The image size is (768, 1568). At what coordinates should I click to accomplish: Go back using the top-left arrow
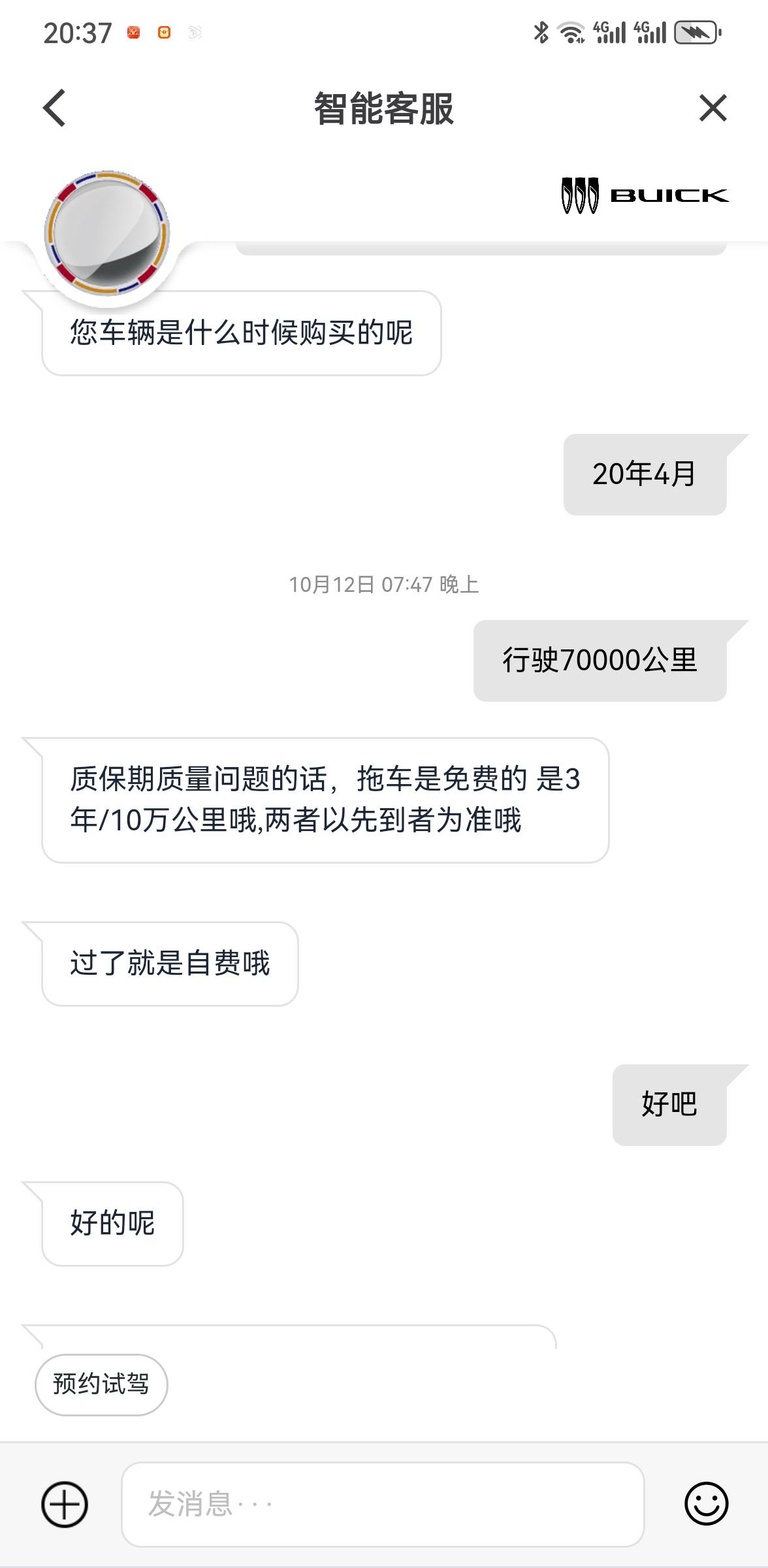[55, 108]
